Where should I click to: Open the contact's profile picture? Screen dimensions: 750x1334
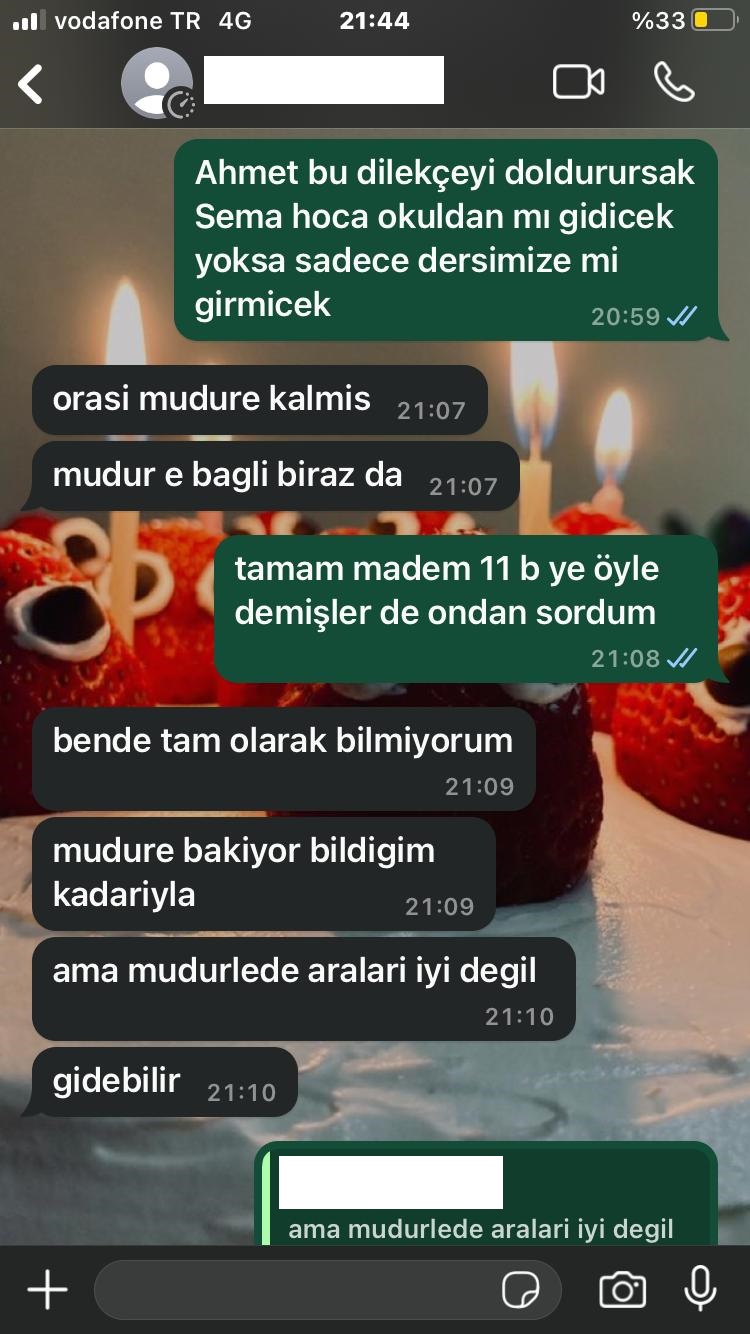click(157, 84)
